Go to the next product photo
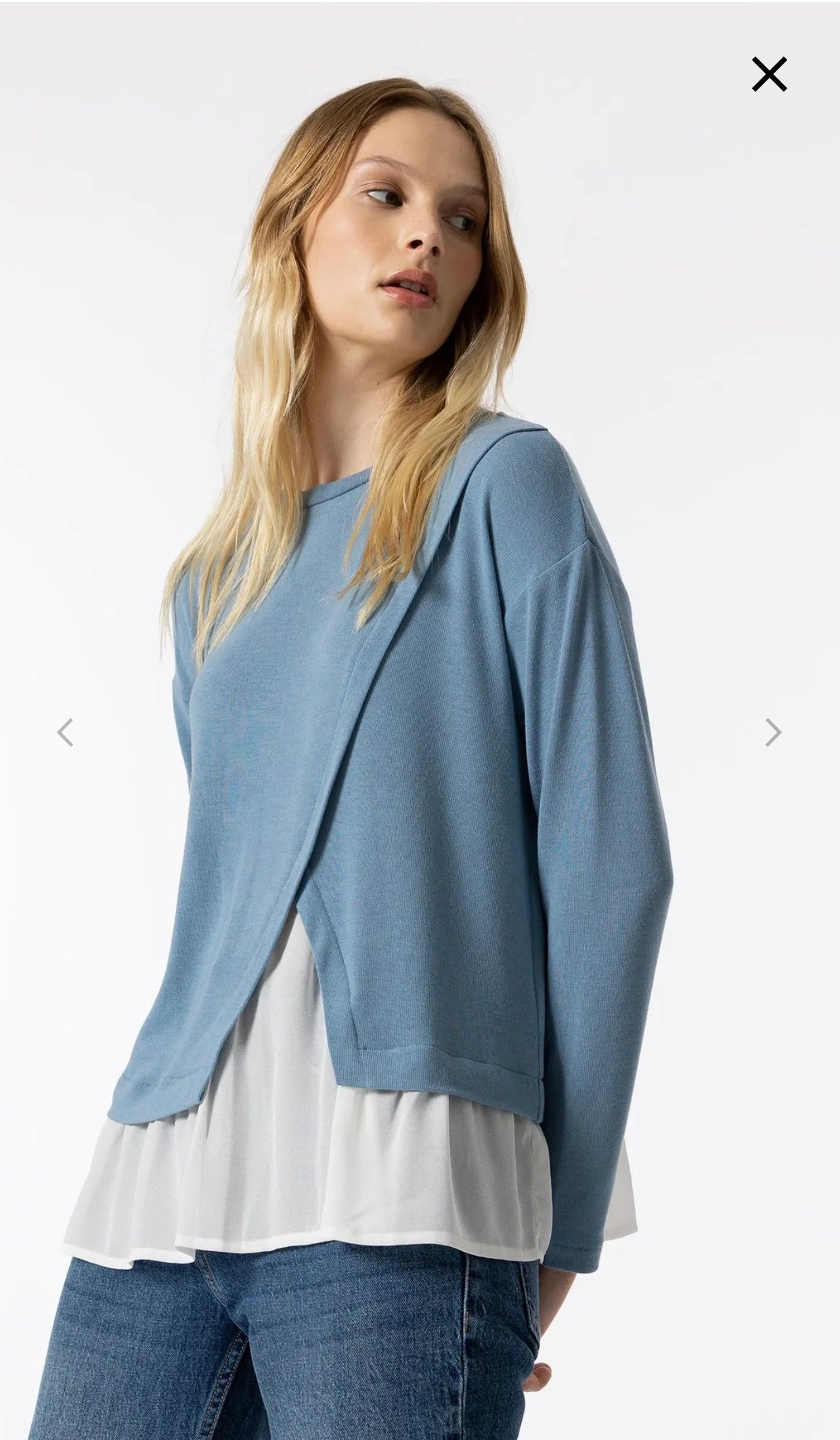Viewport: 840px width, 1440px height. [774, 733]
